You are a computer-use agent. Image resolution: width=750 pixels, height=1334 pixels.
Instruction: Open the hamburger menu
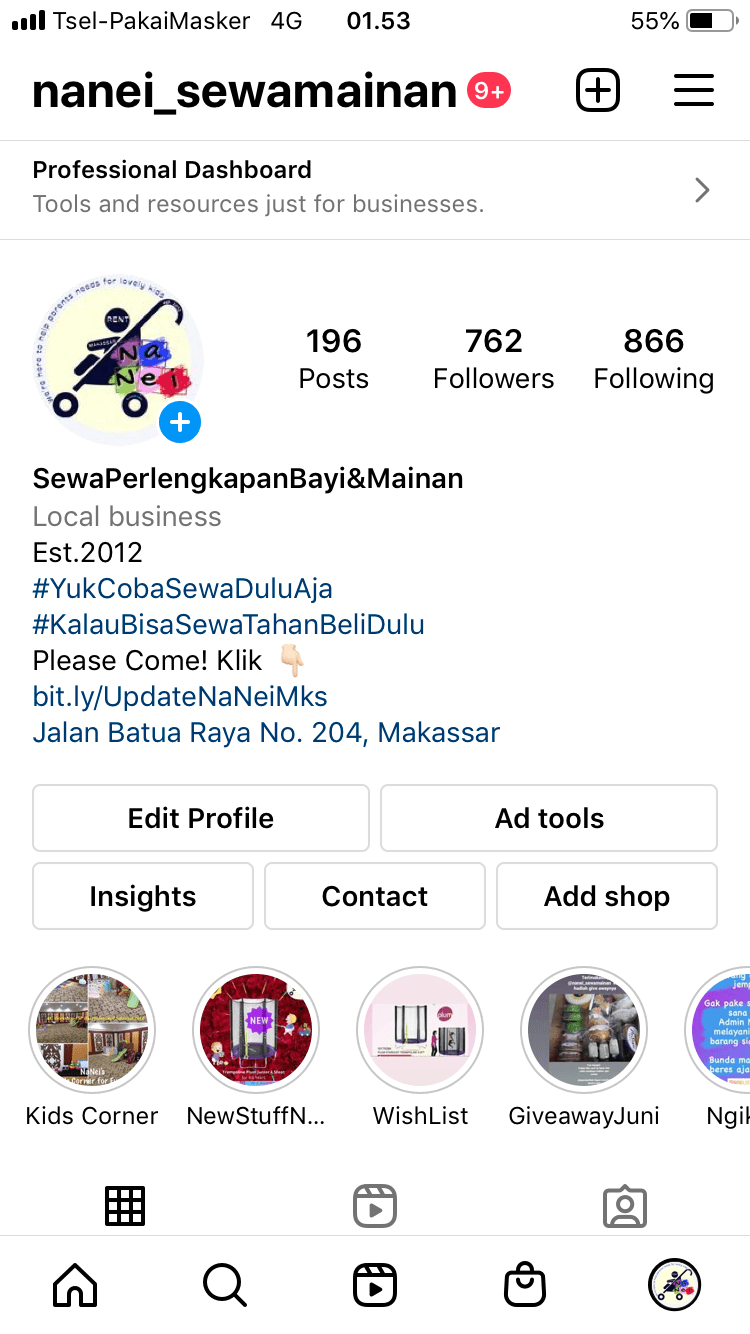(x=693, y=91)
